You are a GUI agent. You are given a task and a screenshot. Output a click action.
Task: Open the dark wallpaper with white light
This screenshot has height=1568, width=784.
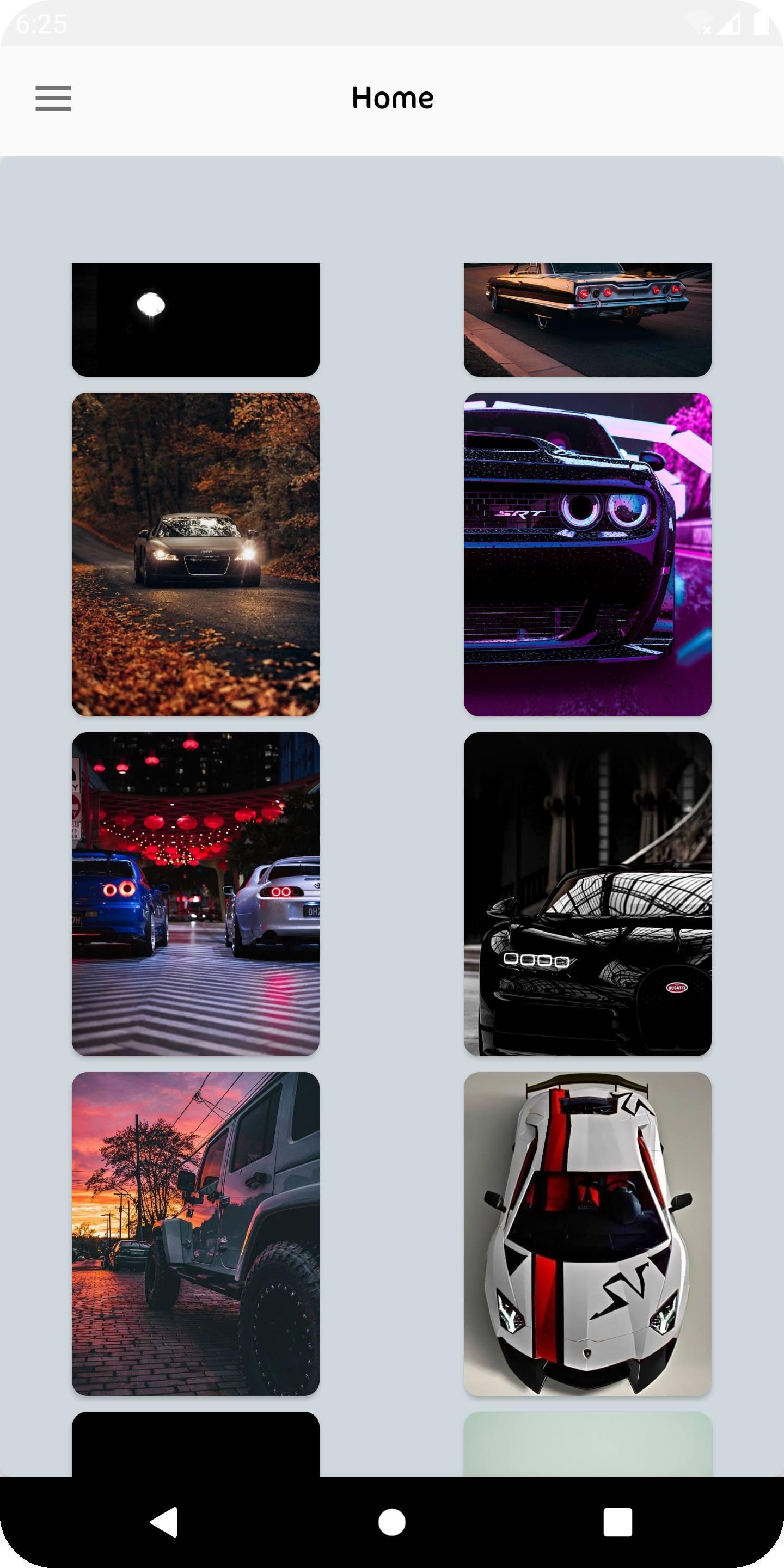pyautogui.click(x=195, y=320)
